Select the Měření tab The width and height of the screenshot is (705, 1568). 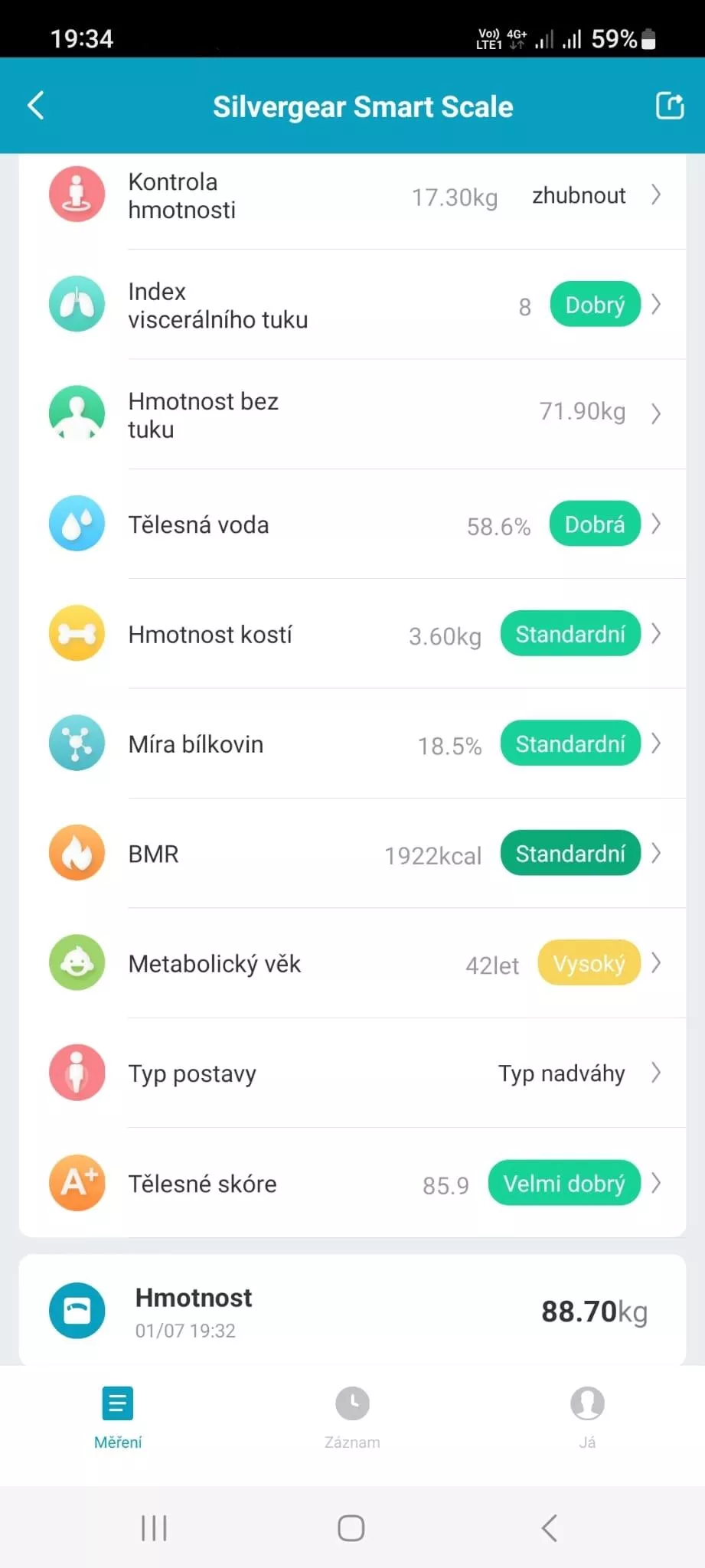[x=118, y=1418]
